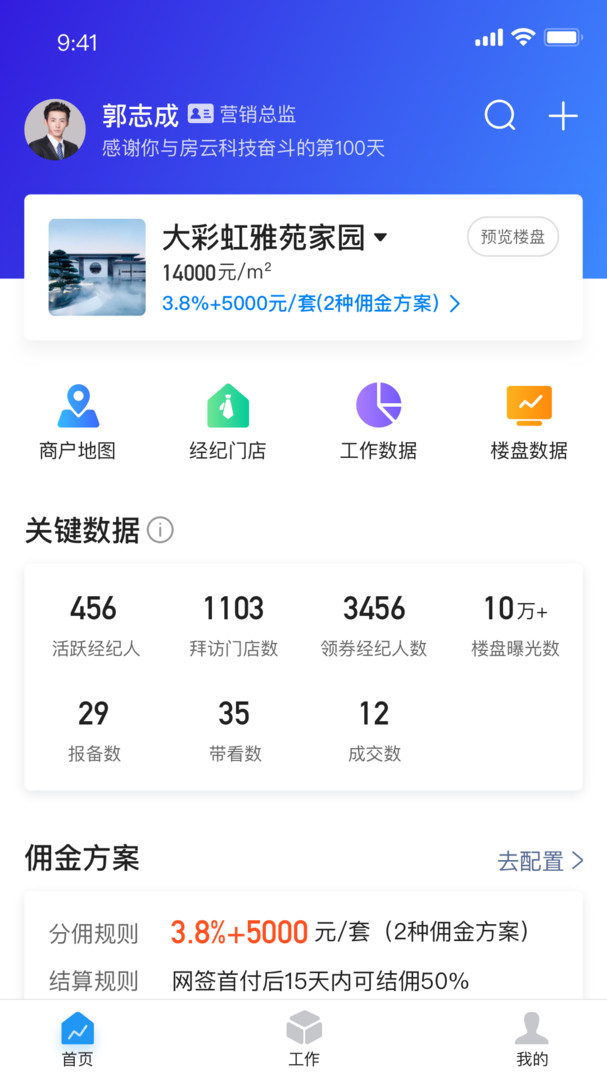Expand the 大彩虹雅苑家园 property dropdown
Screen dimensions: 607x1080
point(275,238)
